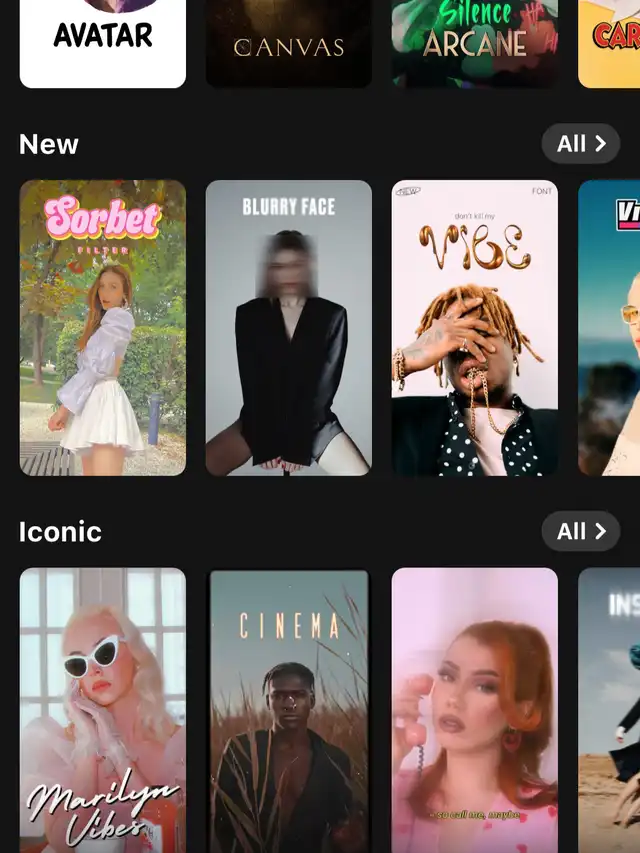Open the Canvas template card
640x853 pixels.
[289, 44]
